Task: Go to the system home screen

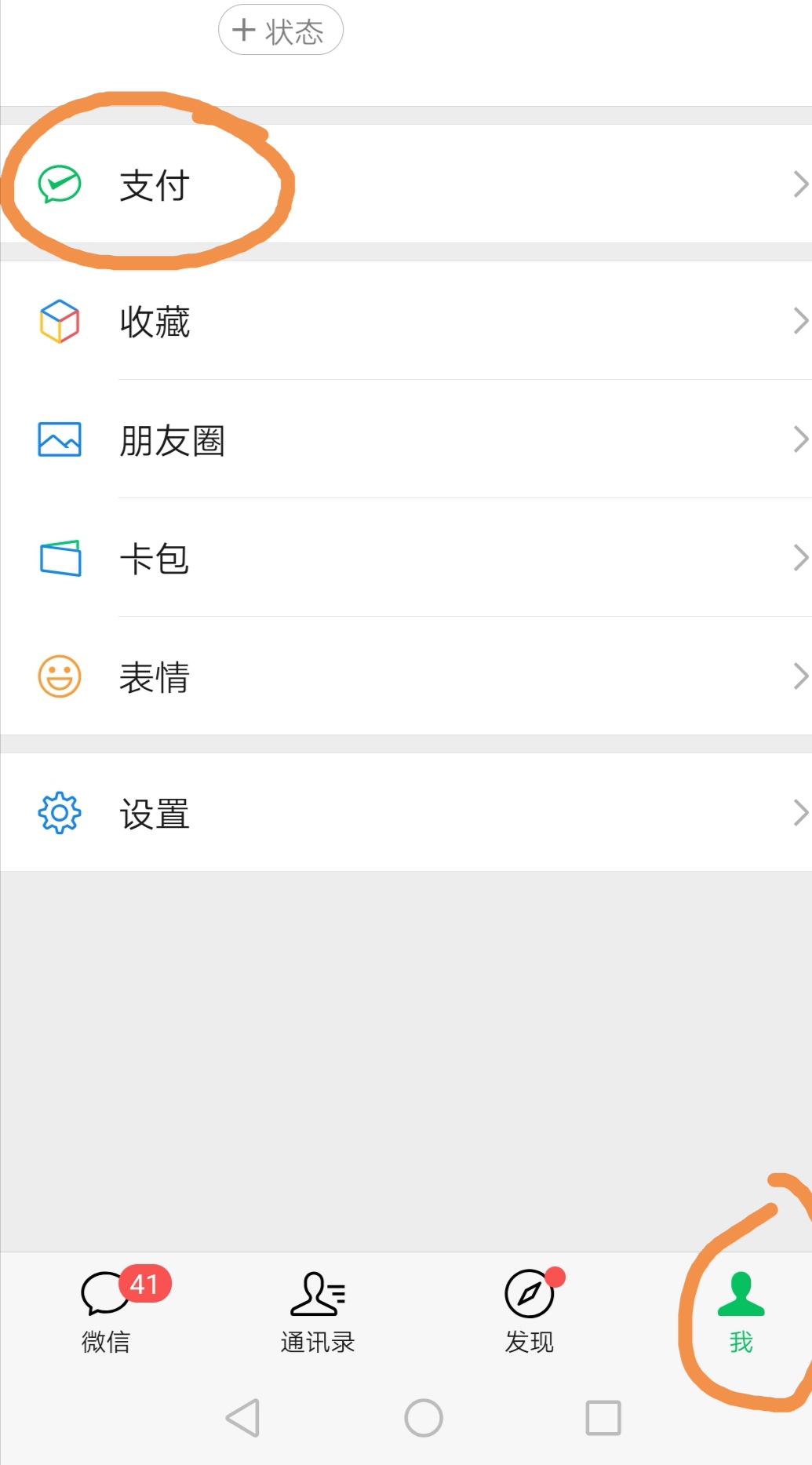Action: (x=424, y=1418)
